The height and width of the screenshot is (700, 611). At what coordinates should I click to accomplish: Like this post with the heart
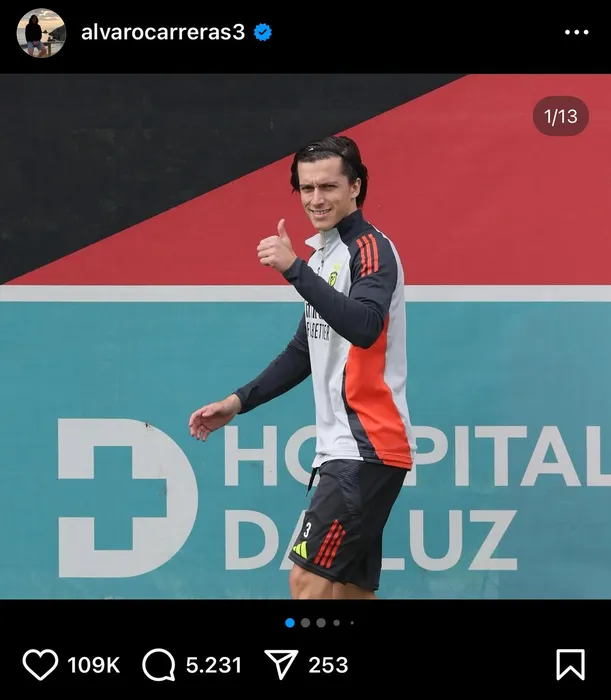pos(40,664)
